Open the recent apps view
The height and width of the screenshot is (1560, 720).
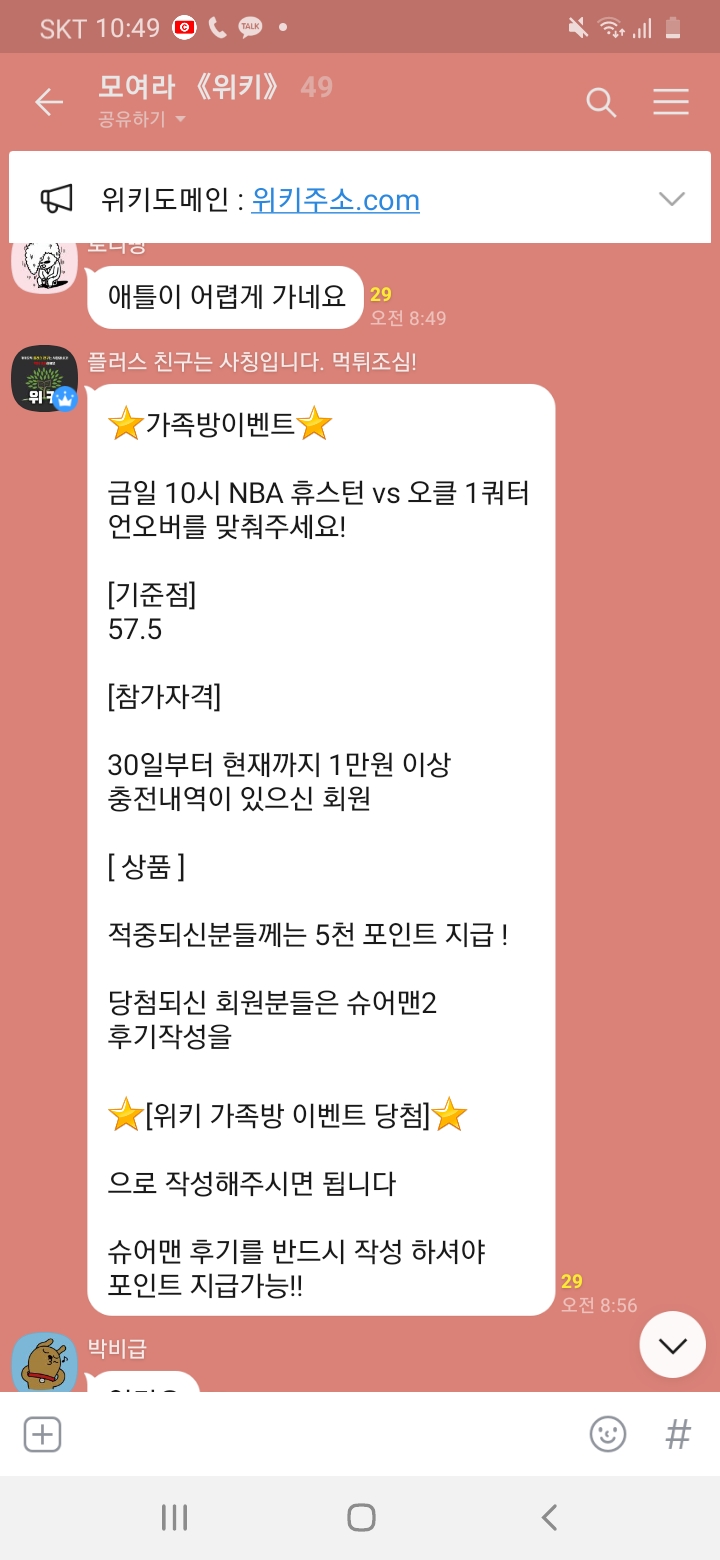click(174, 1517)
